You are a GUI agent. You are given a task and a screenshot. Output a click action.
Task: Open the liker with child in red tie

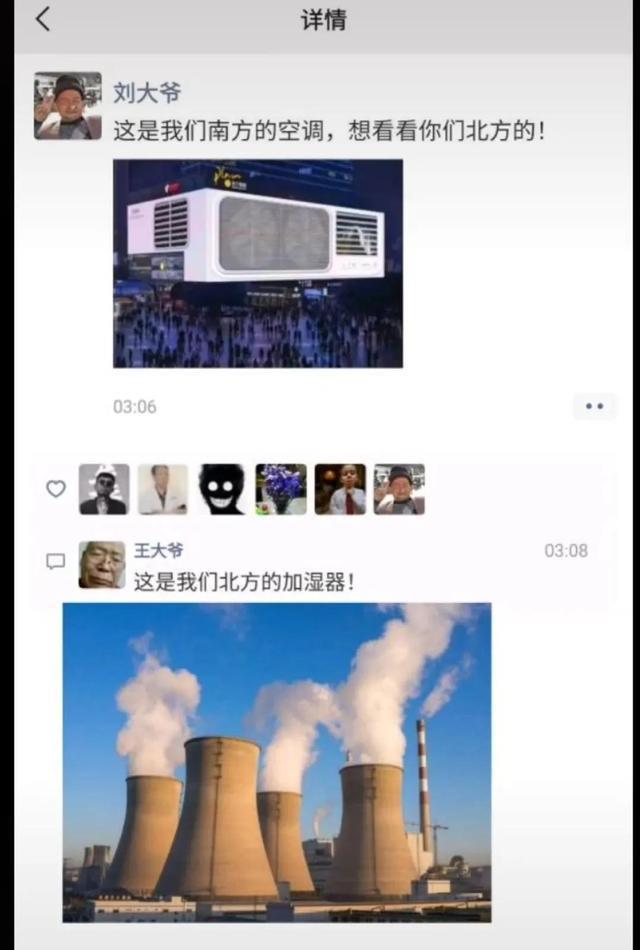click(340, 489)
